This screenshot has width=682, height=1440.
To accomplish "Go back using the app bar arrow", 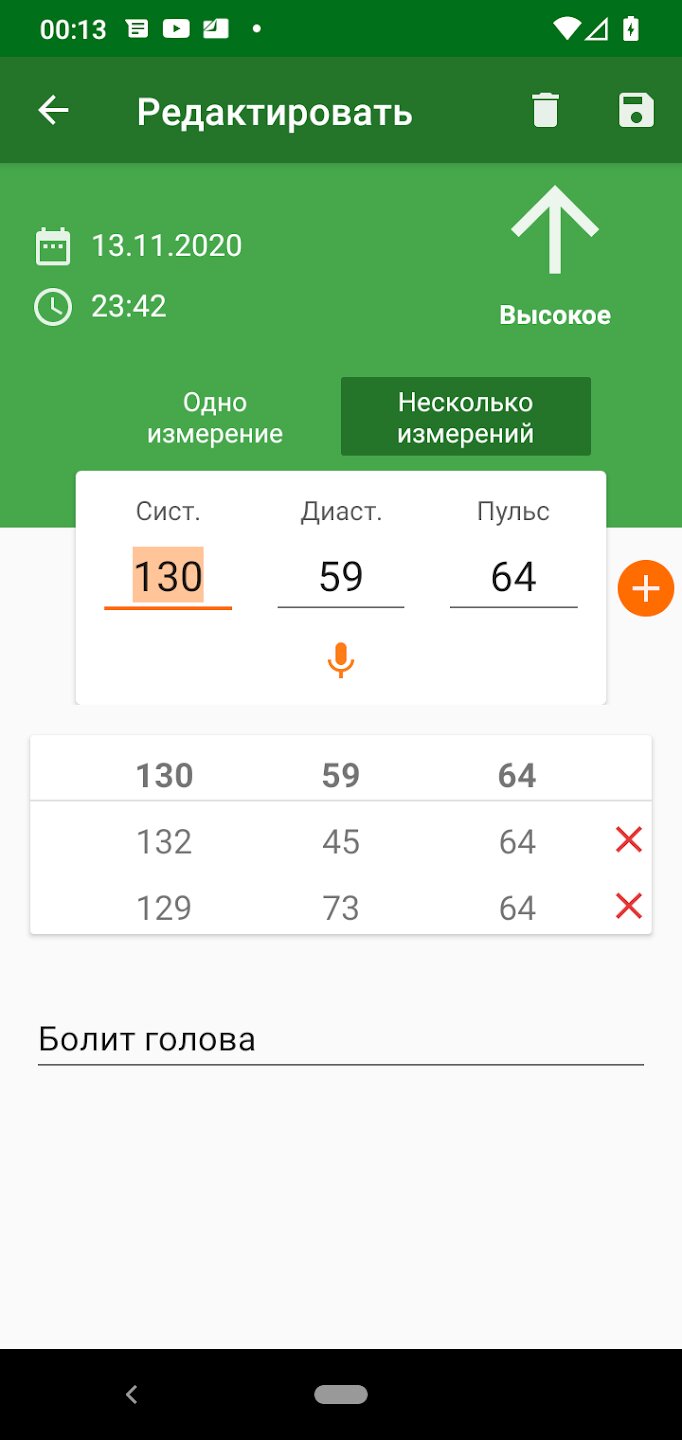I will [53, 111].
